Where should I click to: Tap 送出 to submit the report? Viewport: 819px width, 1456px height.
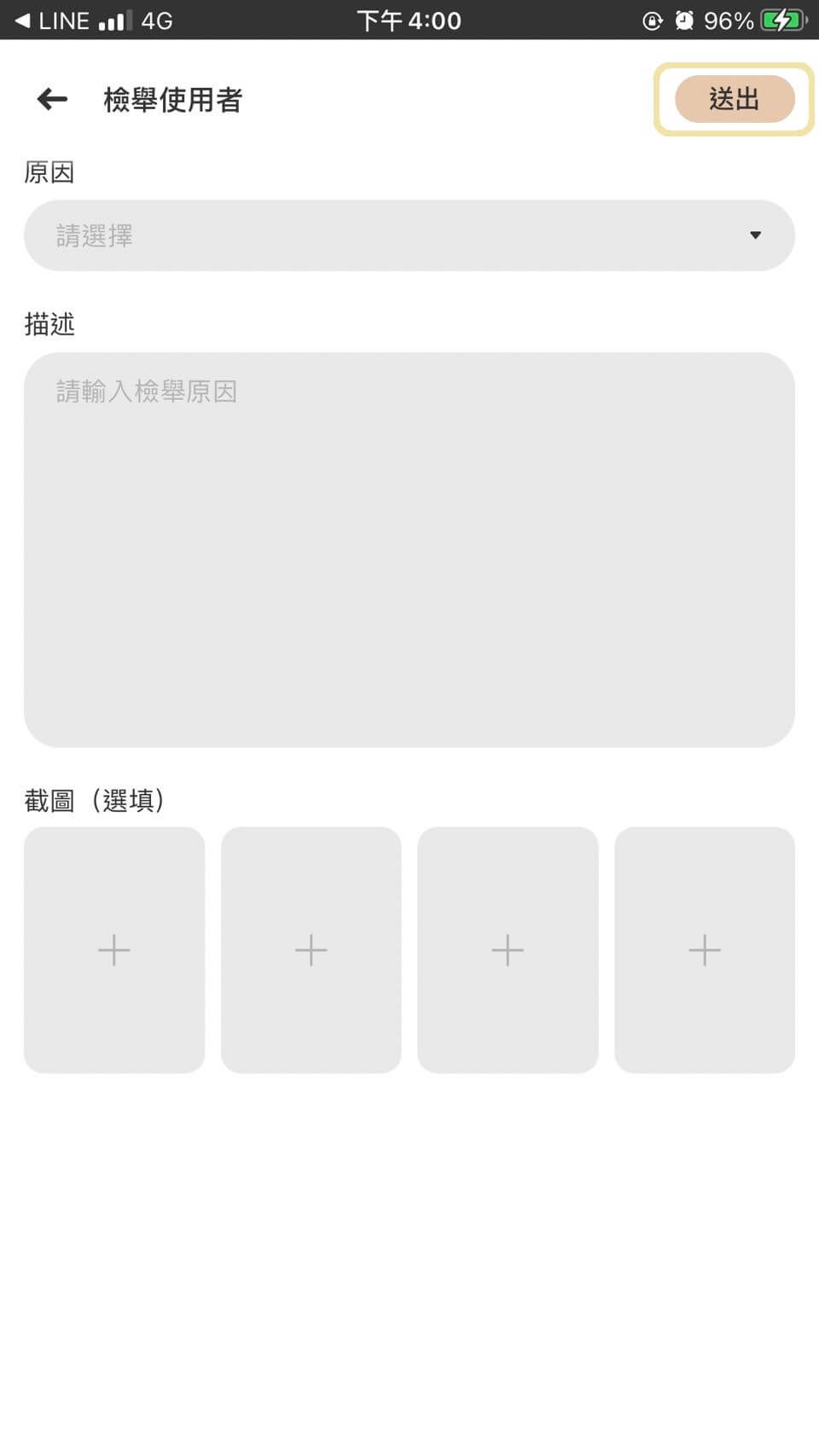[x=732, y=99]
